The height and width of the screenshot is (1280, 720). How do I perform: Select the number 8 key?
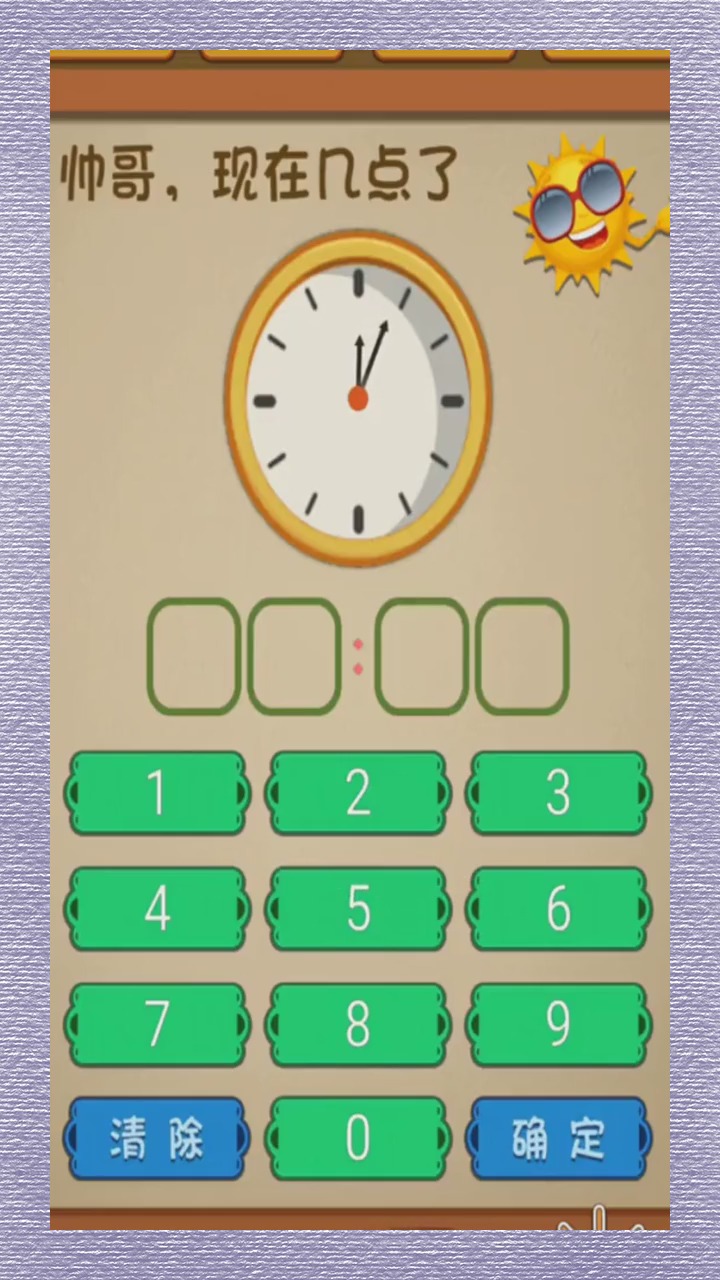(x=358, y=1024)
